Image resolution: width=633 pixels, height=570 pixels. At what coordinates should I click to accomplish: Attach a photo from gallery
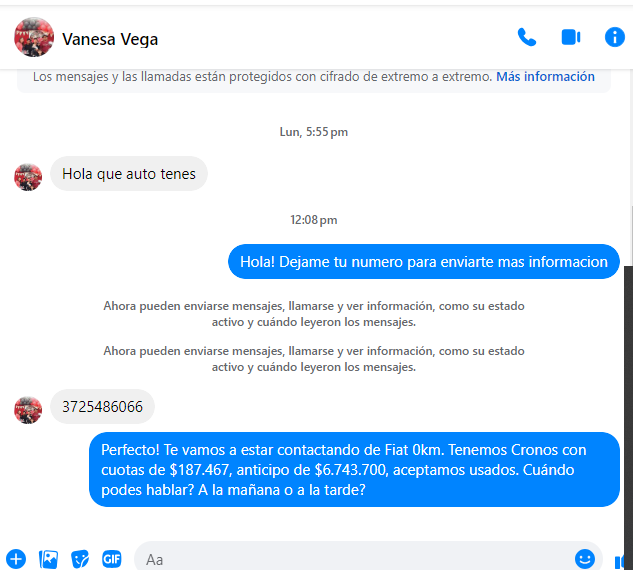pyautogui.click(x=48, y=559)
